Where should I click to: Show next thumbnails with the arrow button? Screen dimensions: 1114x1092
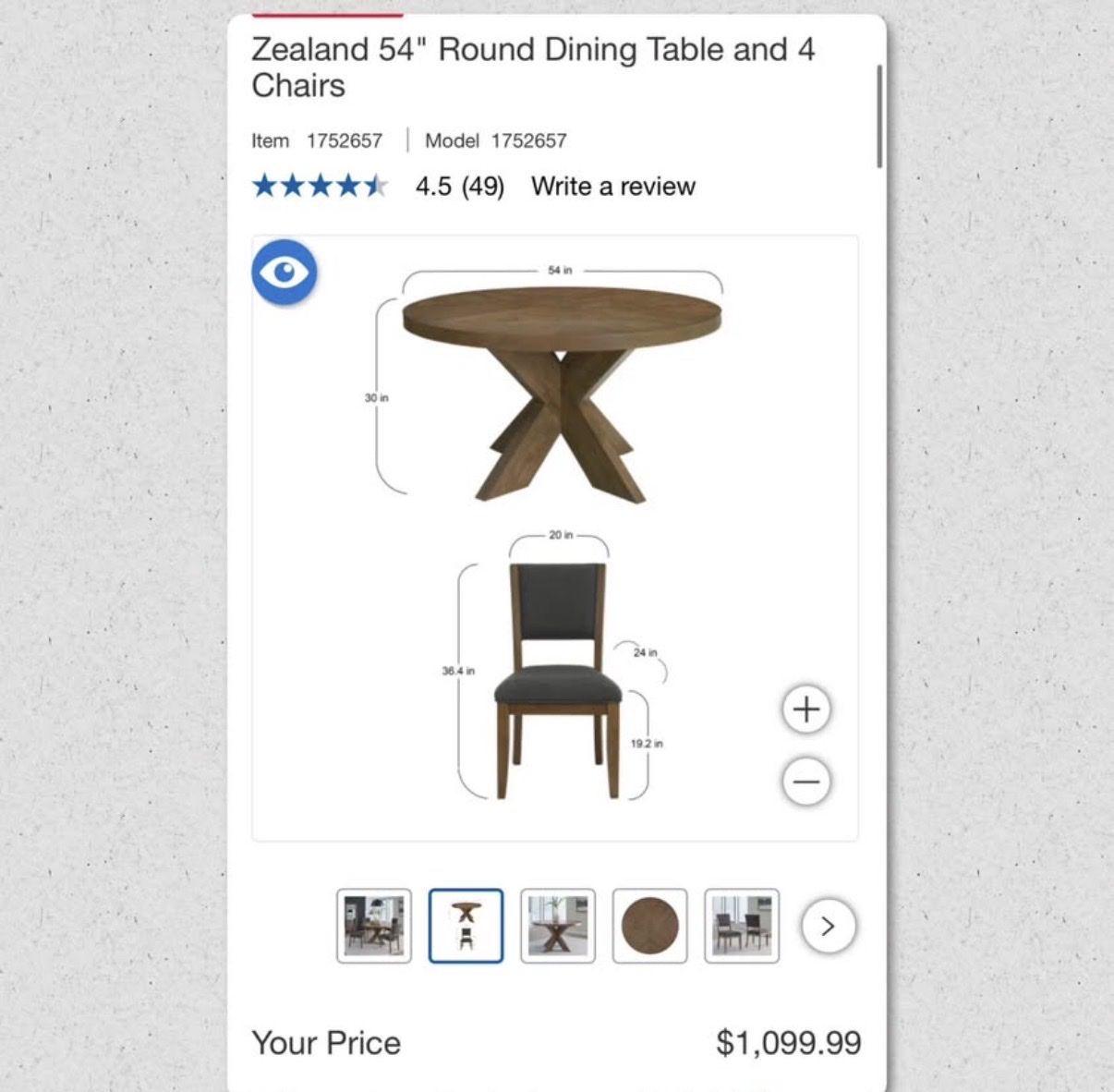click(x=828, y=926)
